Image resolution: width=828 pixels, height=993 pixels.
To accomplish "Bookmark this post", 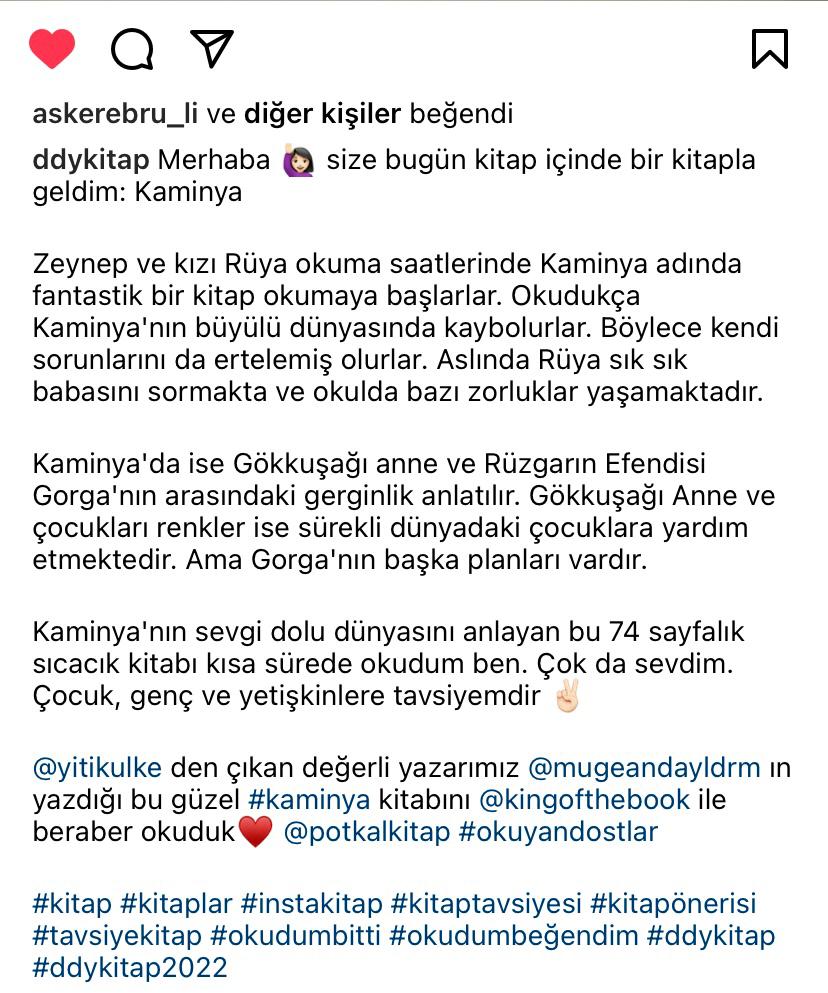I will [x=769, y=48].
